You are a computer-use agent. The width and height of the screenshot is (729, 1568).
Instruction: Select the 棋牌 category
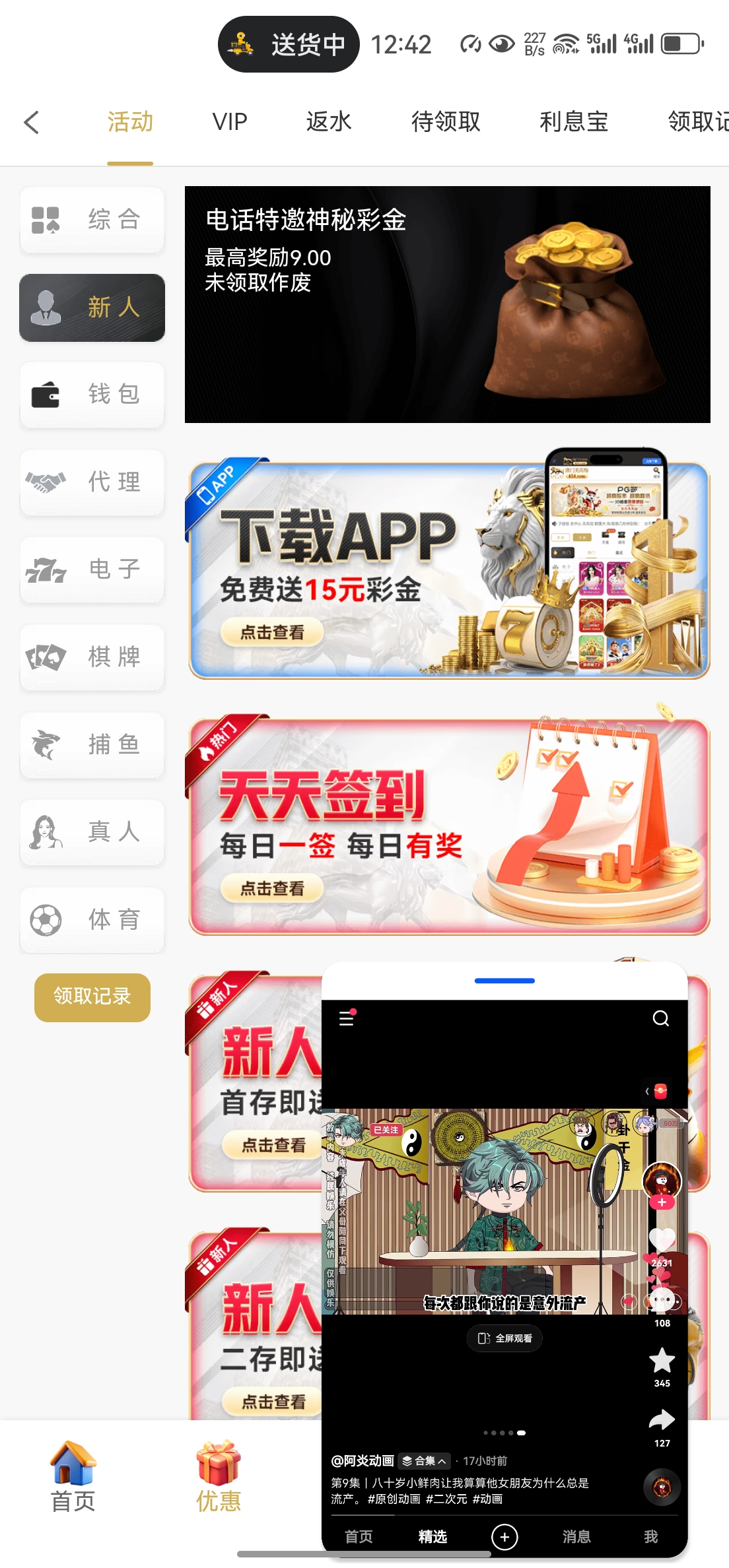92,657
